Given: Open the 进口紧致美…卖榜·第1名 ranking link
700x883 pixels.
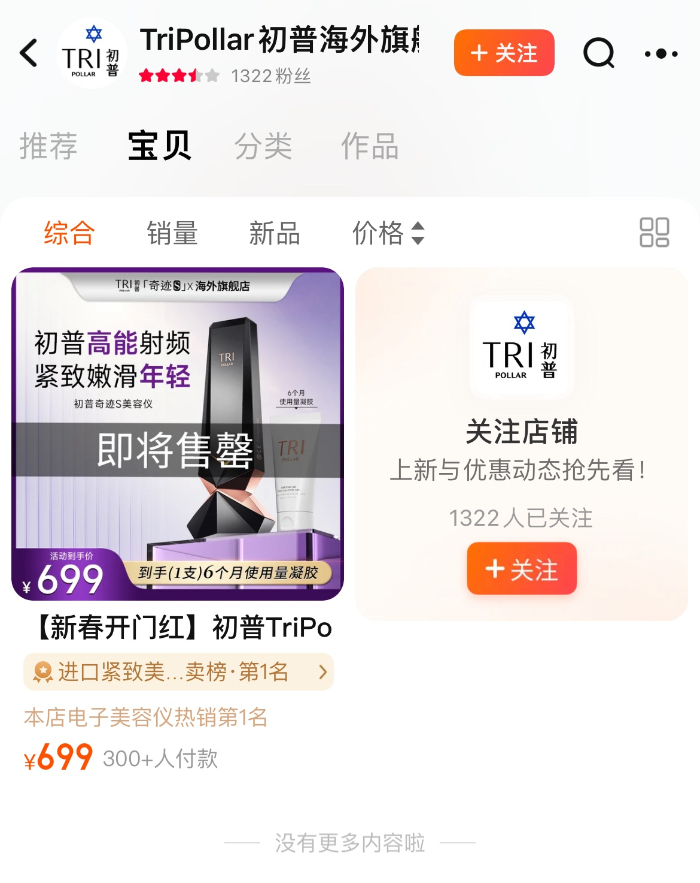Looking at the screenshot, I should (178, 672).
